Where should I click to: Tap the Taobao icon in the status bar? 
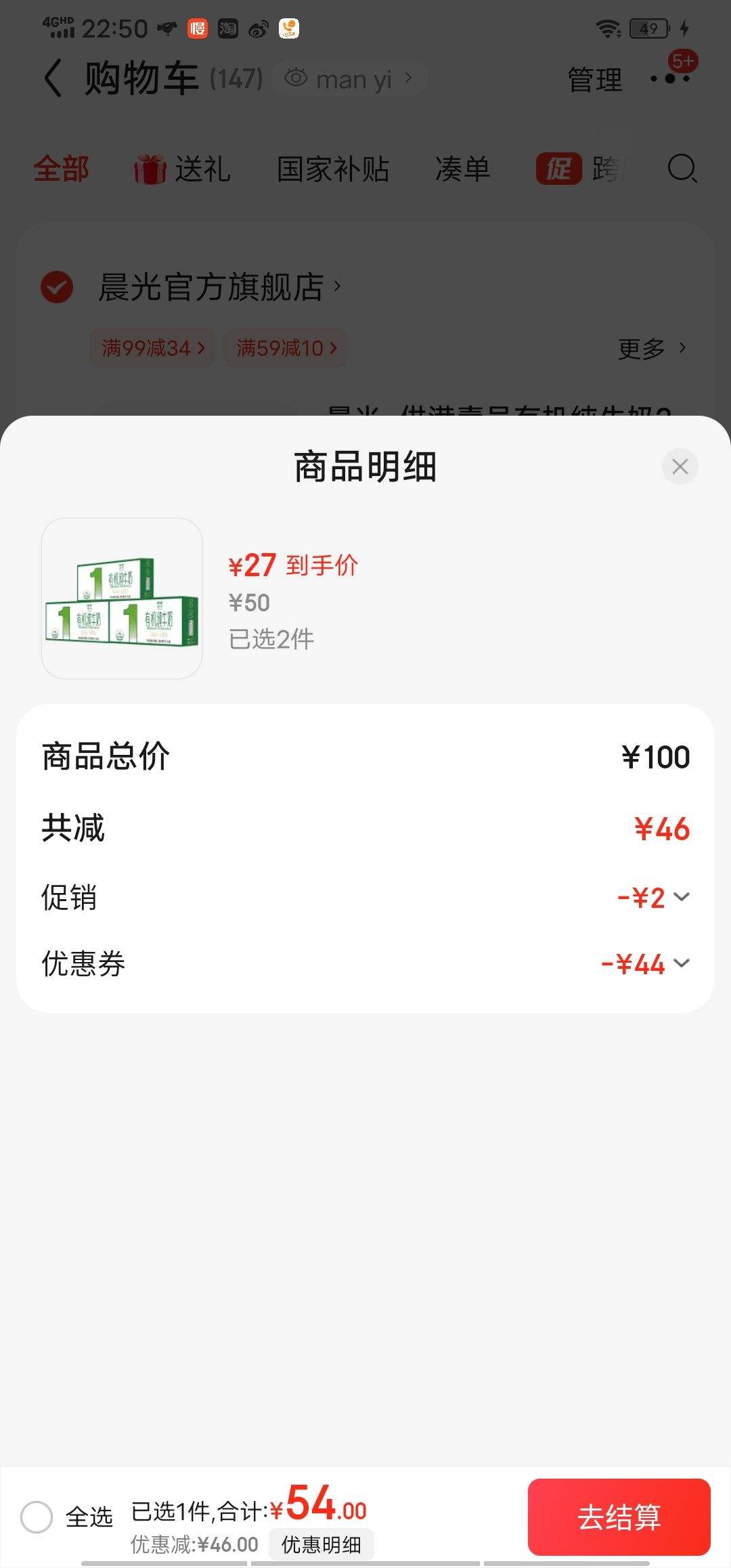228,28
